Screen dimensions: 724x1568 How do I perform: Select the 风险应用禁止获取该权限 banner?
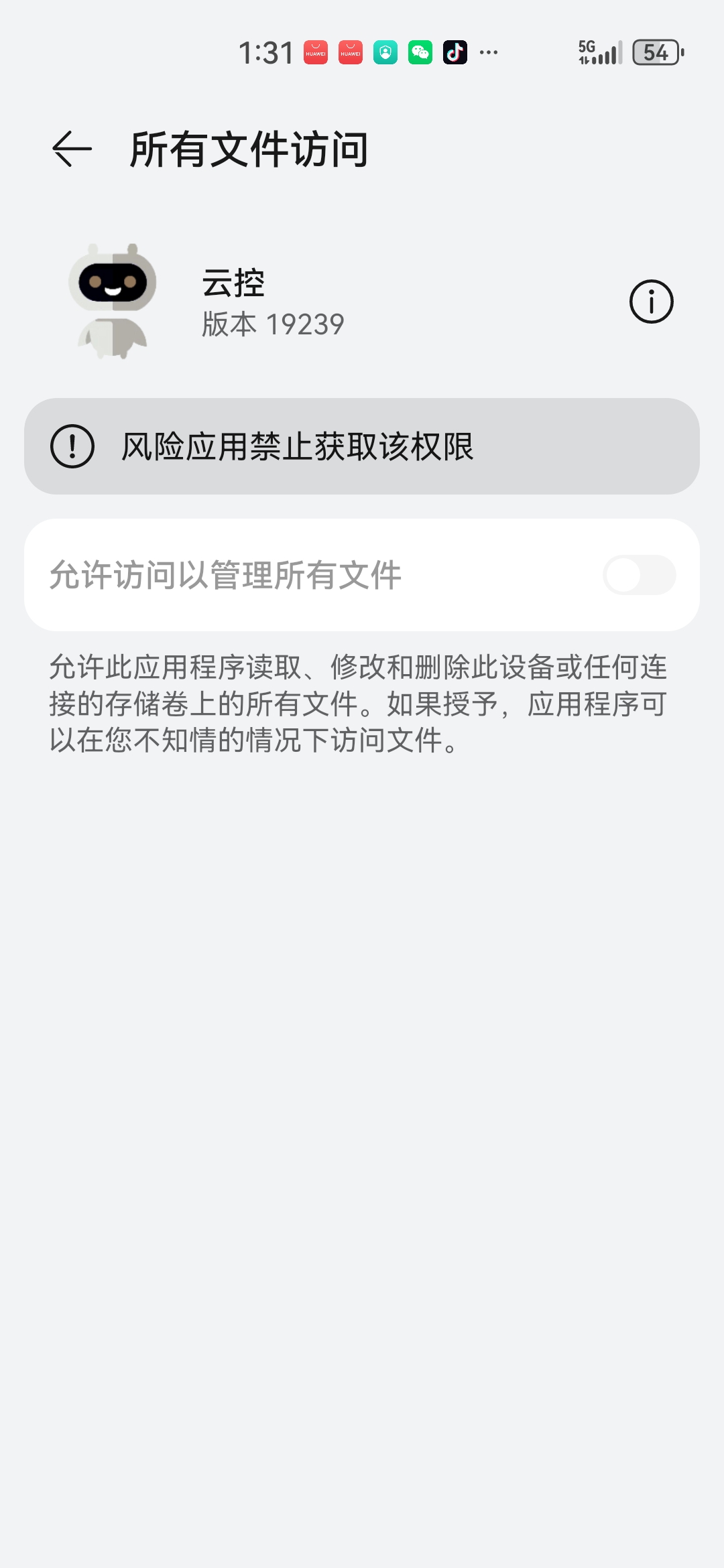pyautogui.click(x=362, y=447)
